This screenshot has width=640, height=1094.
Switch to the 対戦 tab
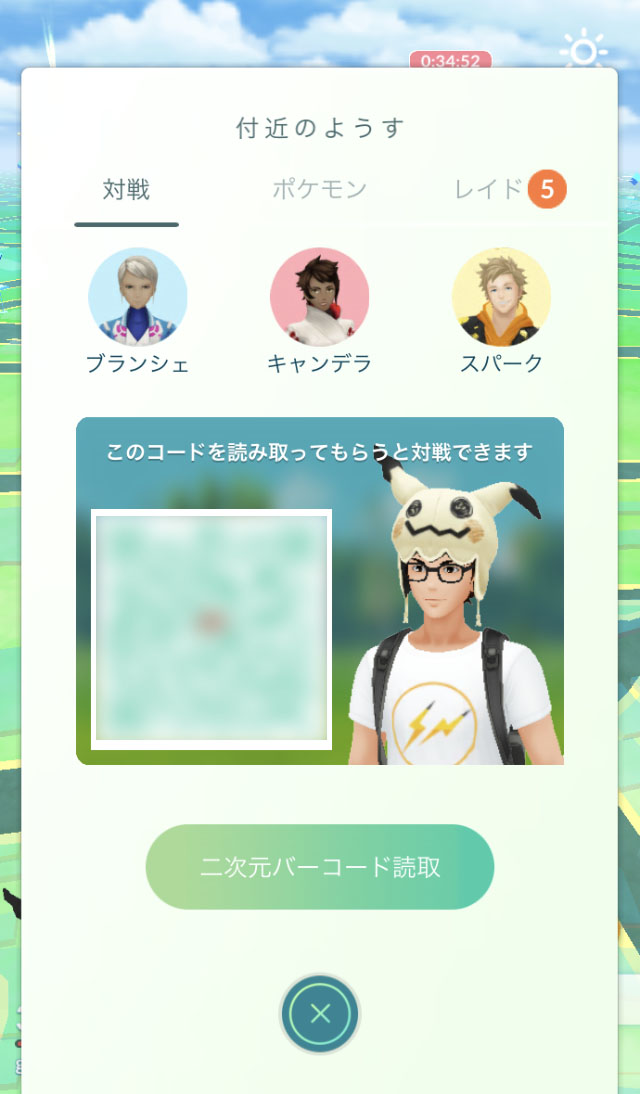(126, 189)
